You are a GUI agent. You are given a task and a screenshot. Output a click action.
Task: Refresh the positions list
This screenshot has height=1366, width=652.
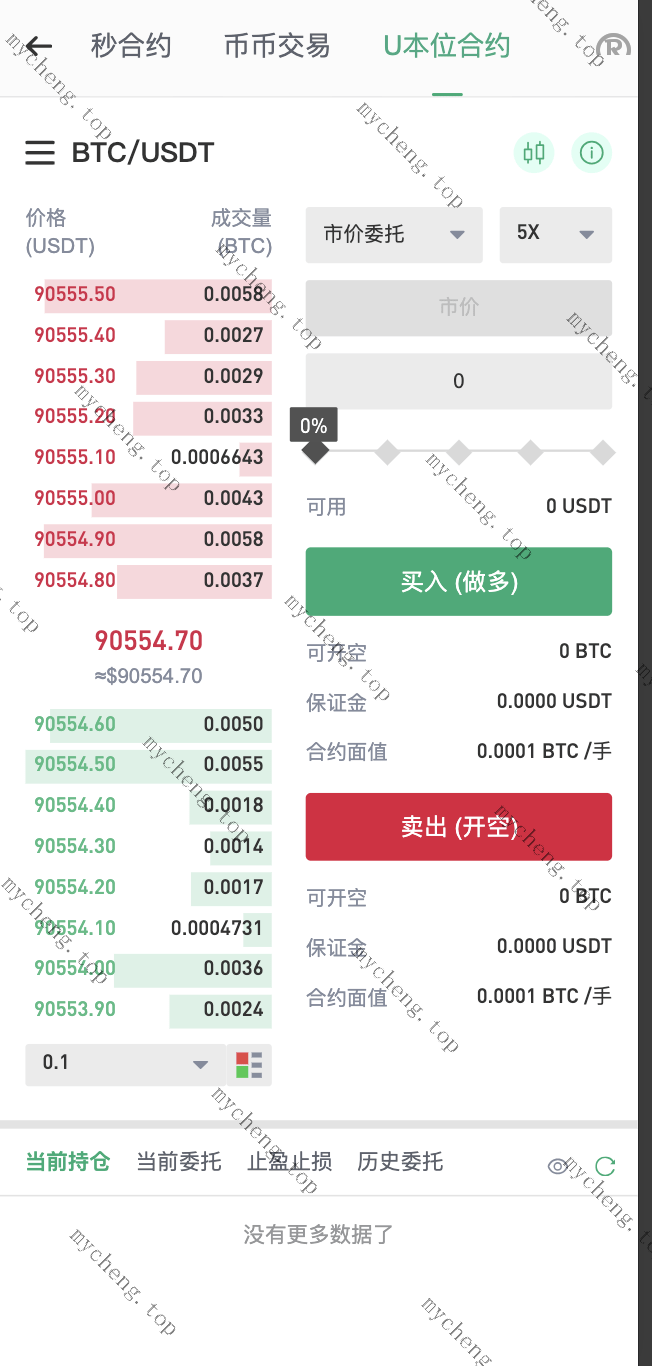tap(605, 1166)
